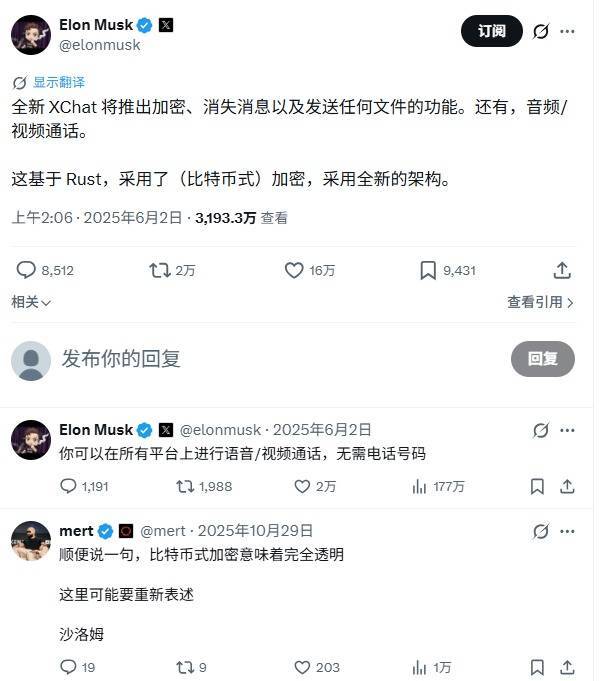Open the main post's overflow menu

(567, 31)
